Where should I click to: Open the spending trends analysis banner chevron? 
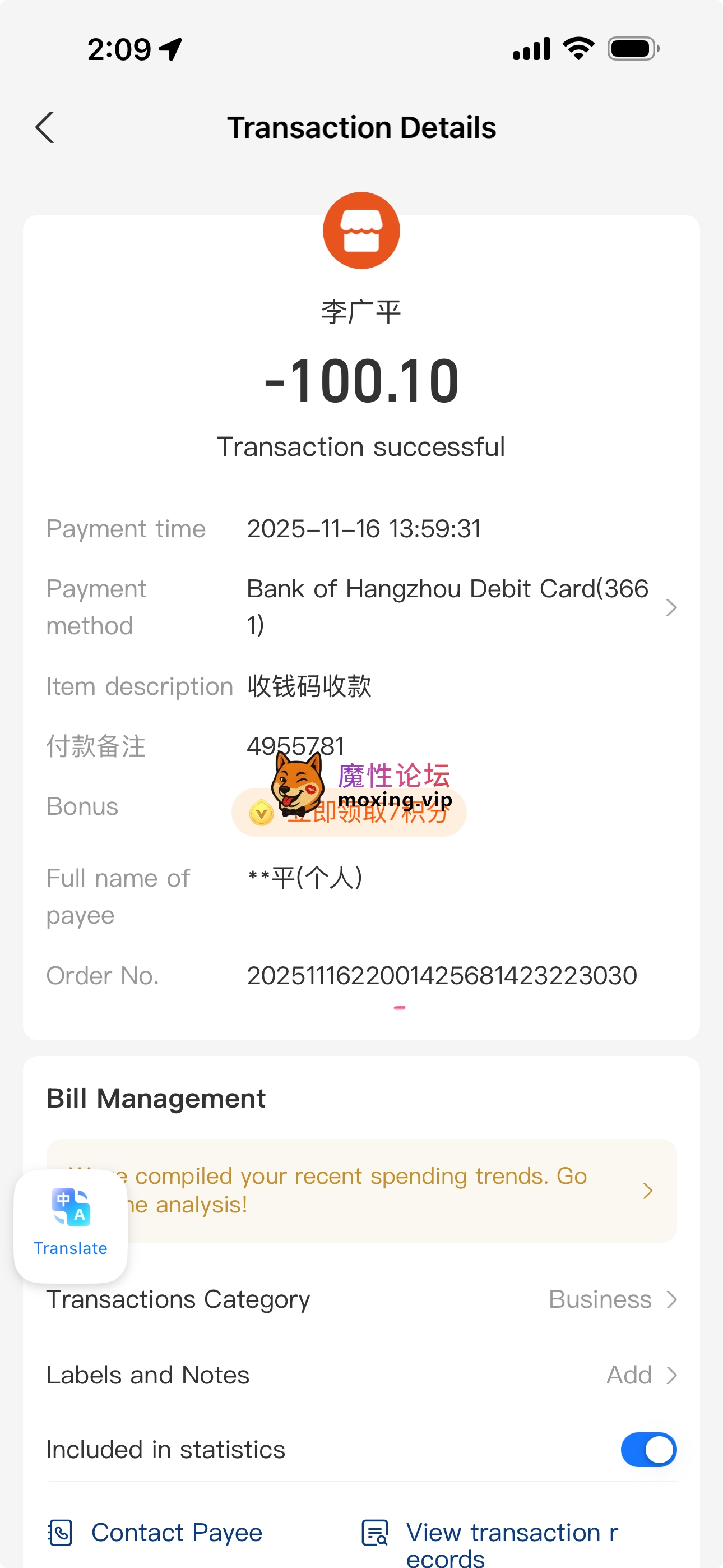(x=647, y=1190)
